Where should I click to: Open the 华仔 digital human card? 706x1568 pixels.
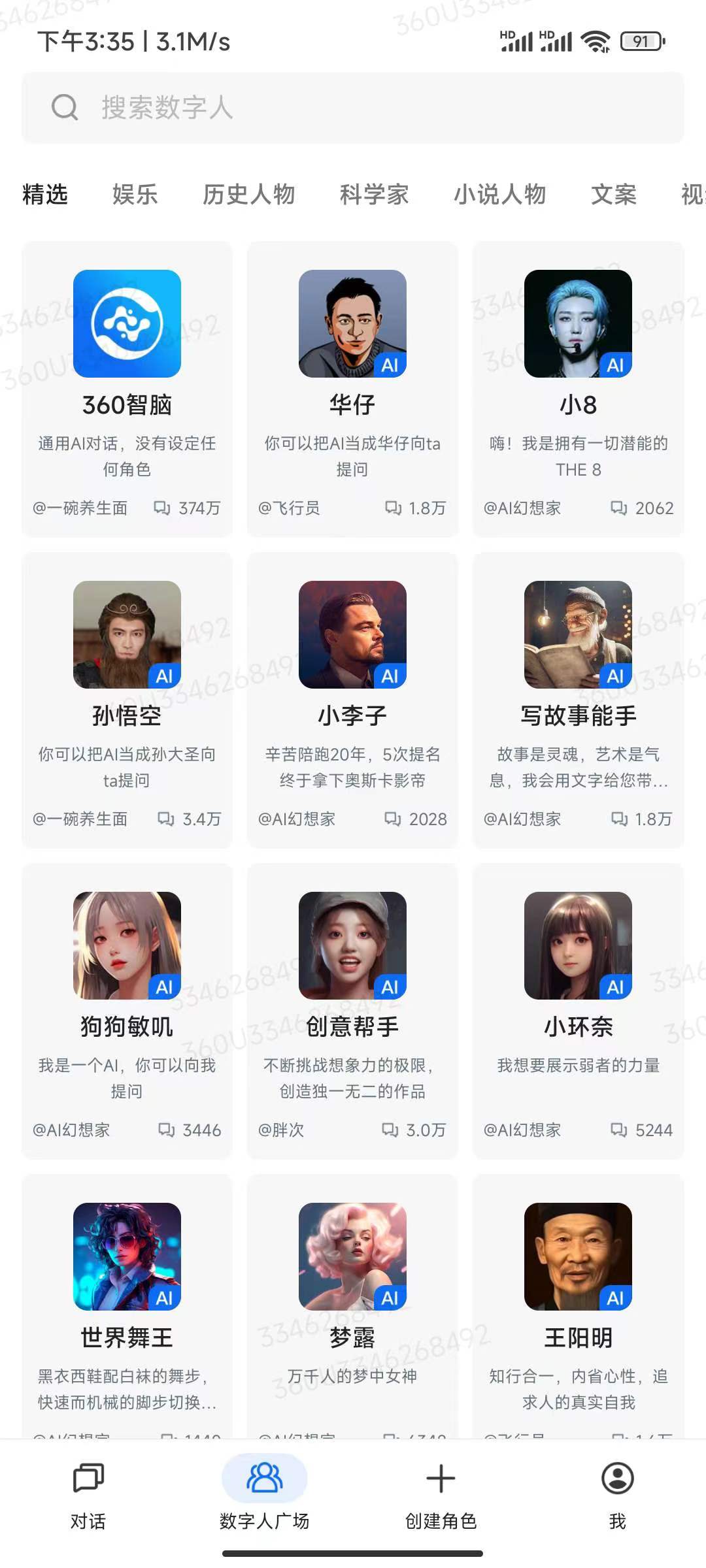(352, 389)
